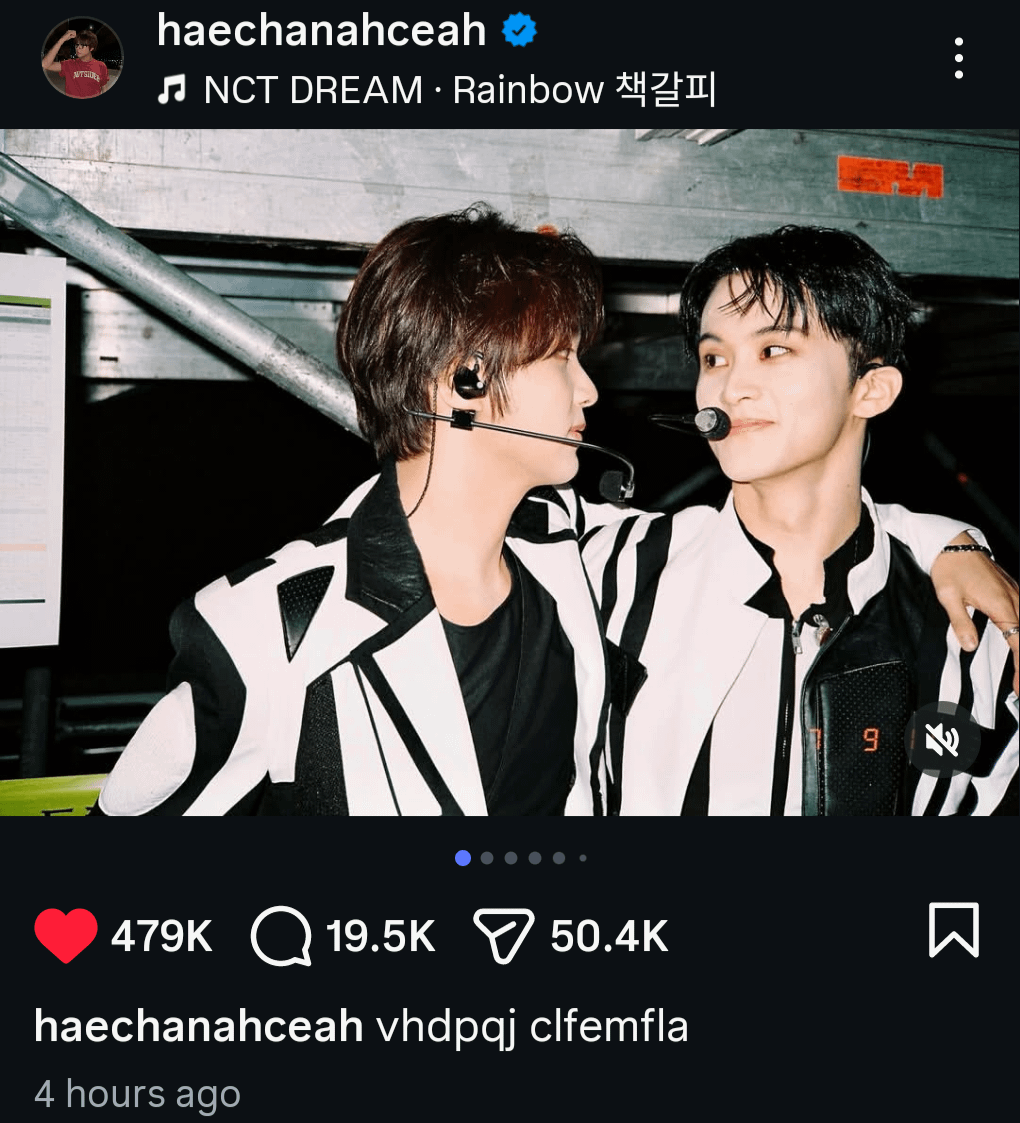Open haechanahceah profile from header username
The width and height of the screenshot is (1020, 1123).
(321, 31)
